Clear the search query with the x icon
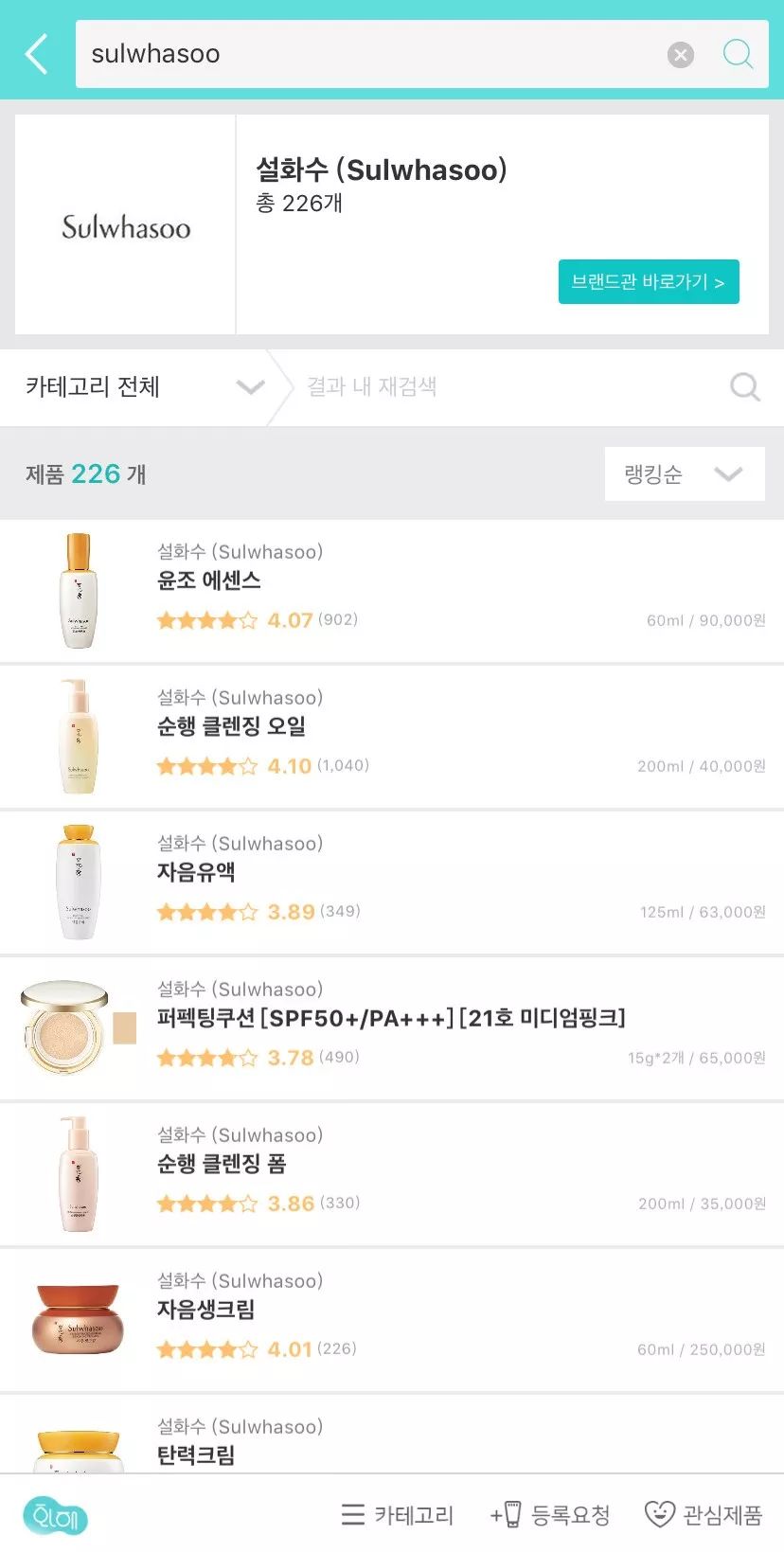The width and height of the screenshot is (784, 1552). [x=680, y=54]
